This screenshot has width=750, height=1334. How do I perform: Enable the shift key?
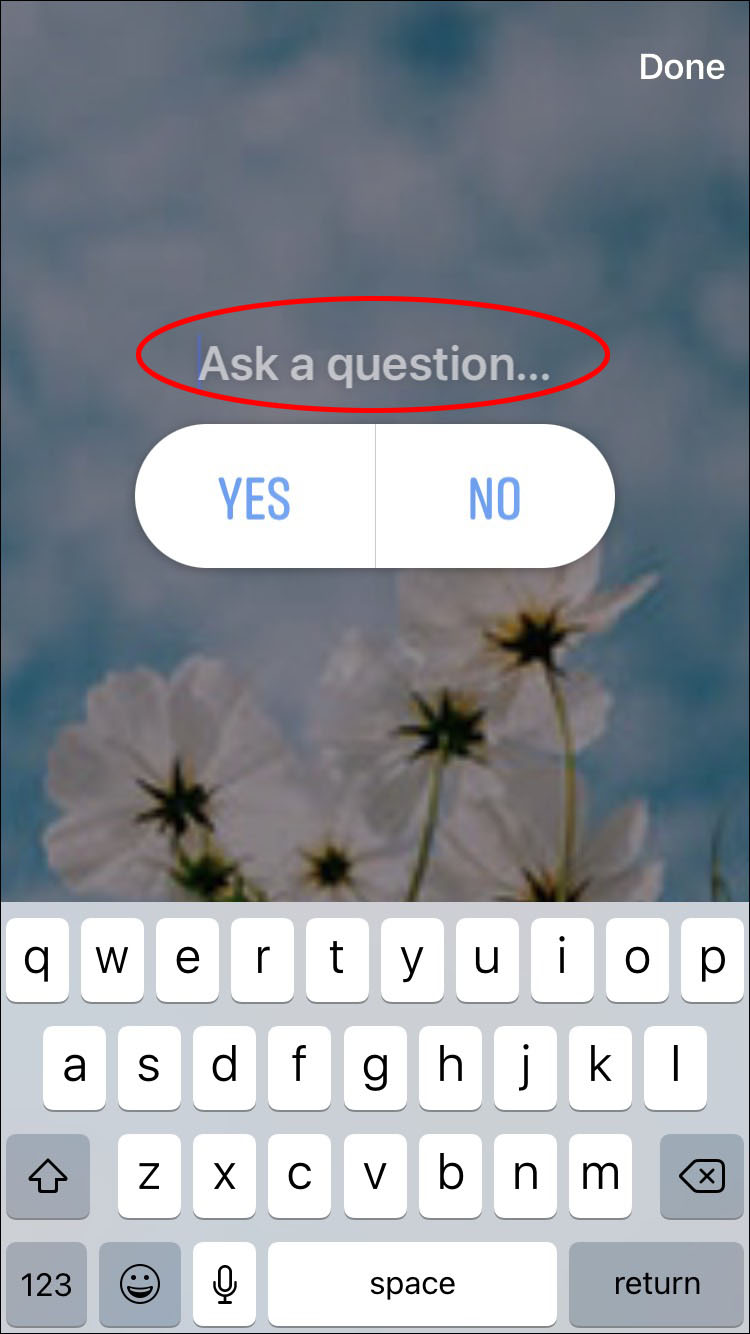pyautogui.click(x=47, y=1175)
